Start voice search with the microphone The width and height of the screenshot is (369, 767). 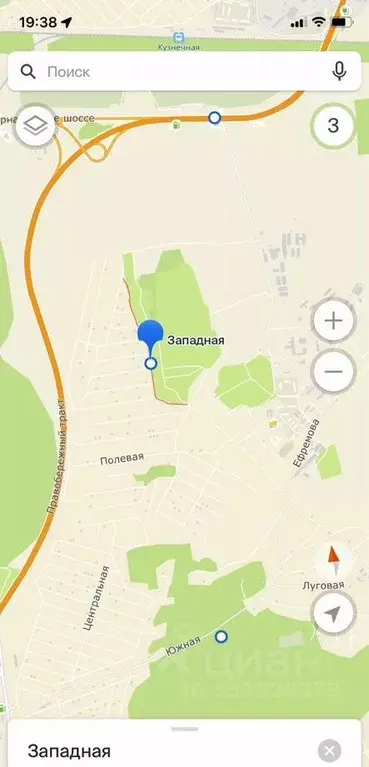[339, 72]
